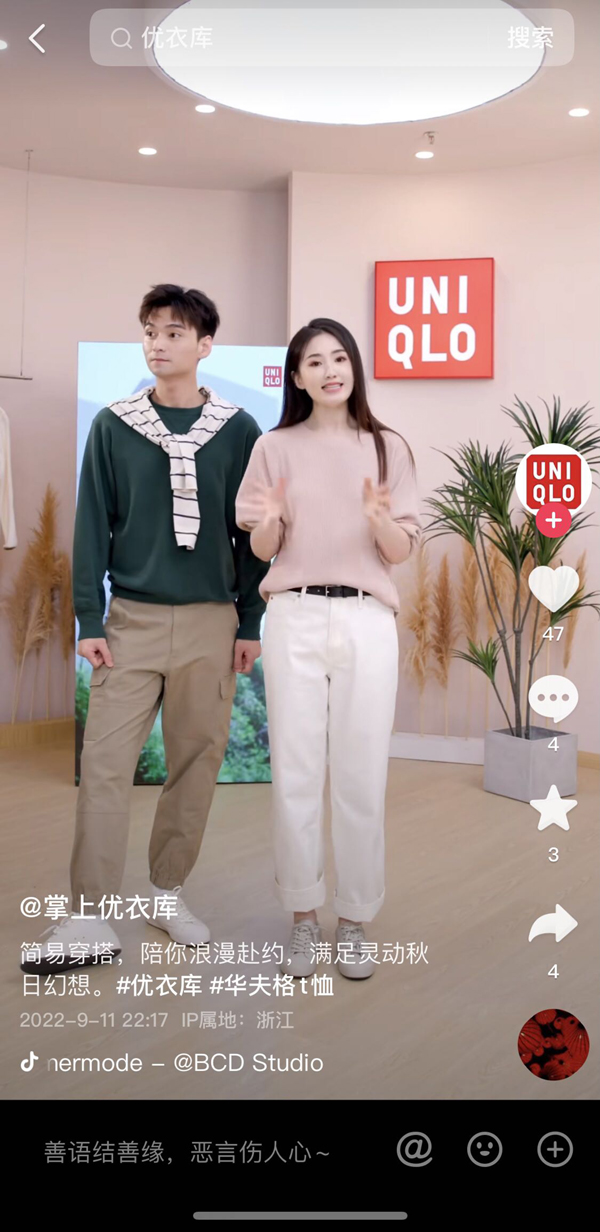Image resolution: width=600 pixels, height=1232 pixels.
Task: Like this video with the heart icon
Action: pos(553,588)
